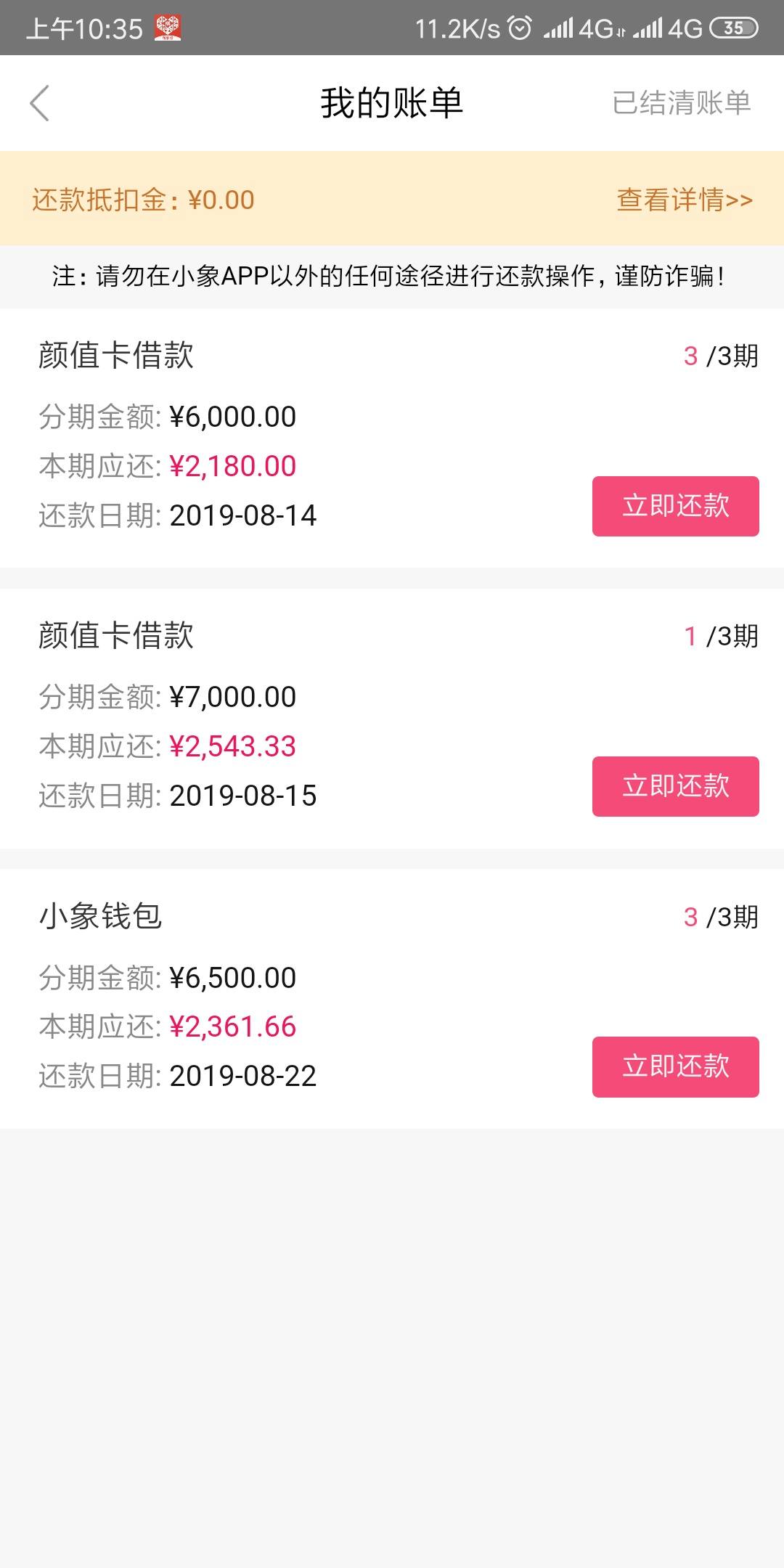This screenshot has height=1568, width=784.
Task: Tap 查看详情>> for repayment deduction
Action: tap(685, 200)
